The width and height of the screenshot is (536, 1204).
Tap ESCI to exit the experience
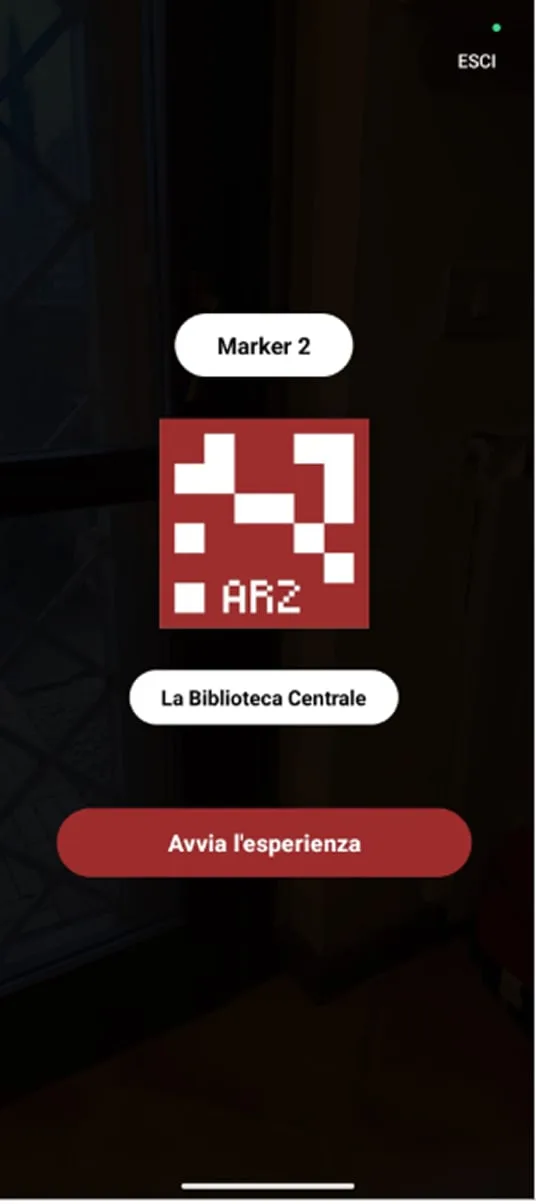477,61
